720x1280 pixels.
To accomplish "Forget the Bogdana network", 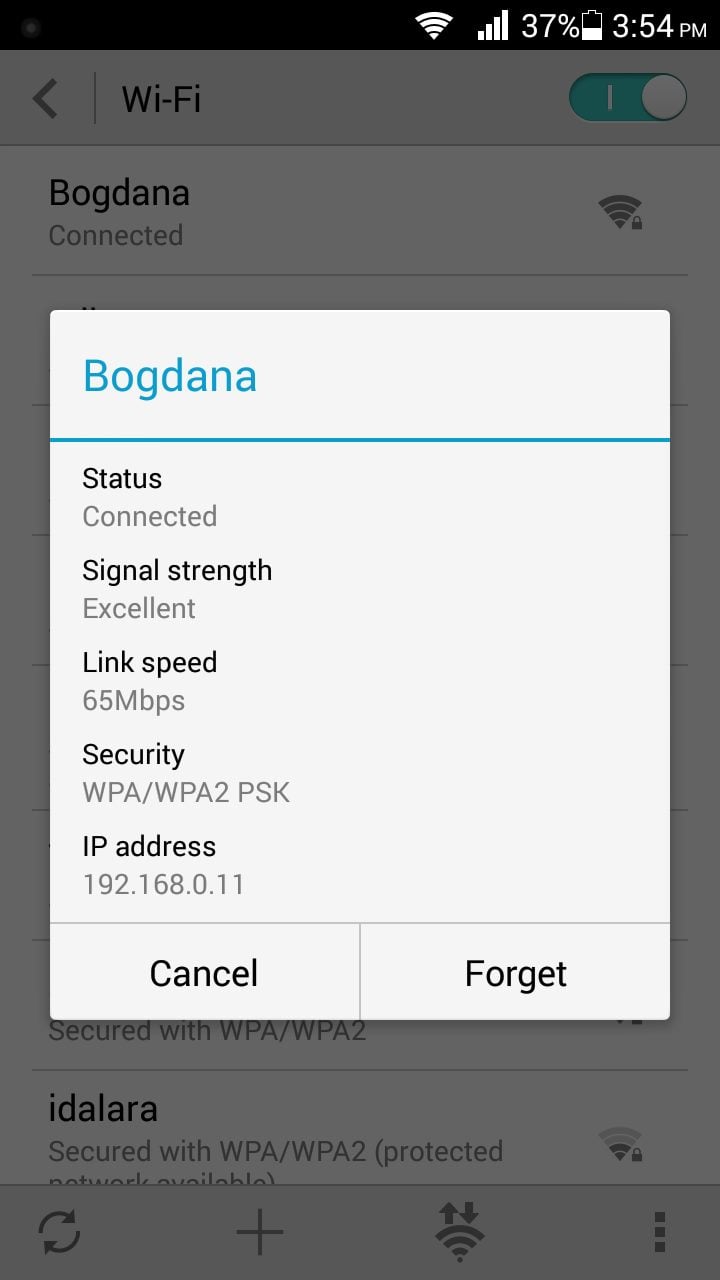I will [515, 972].
